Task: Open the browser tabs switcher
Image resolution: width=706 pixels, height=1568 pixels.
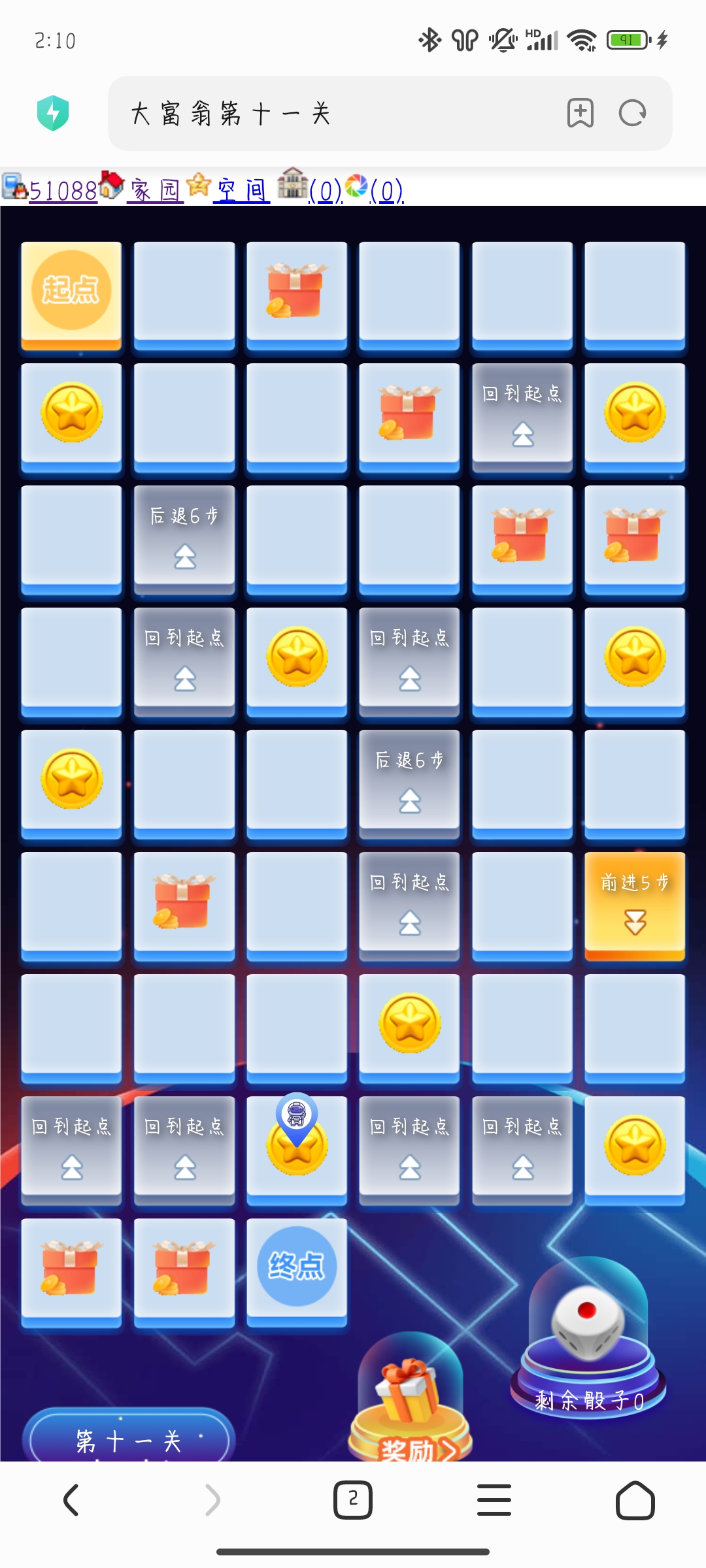Action: [x=353, y=1499]
